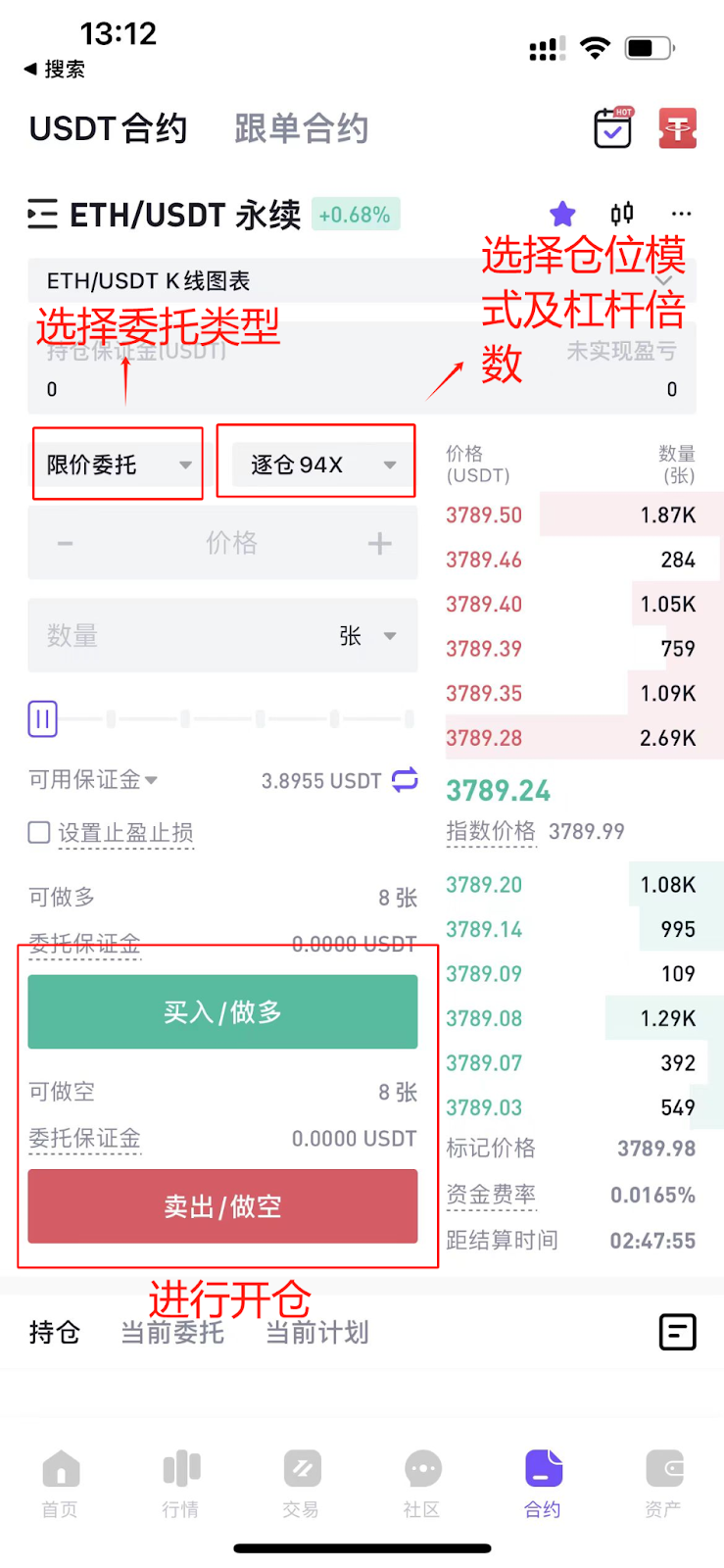This screenshot has height=1568, width=724.
Task: Check the 设置止盈止损 checkbox
Action: coord(39,833)
